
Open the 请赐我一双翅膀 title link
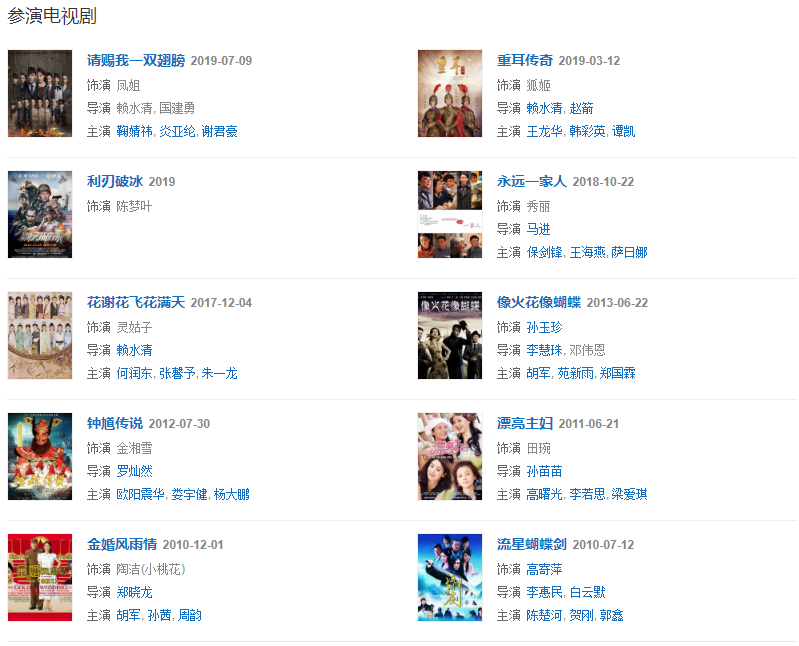[136, 60]
